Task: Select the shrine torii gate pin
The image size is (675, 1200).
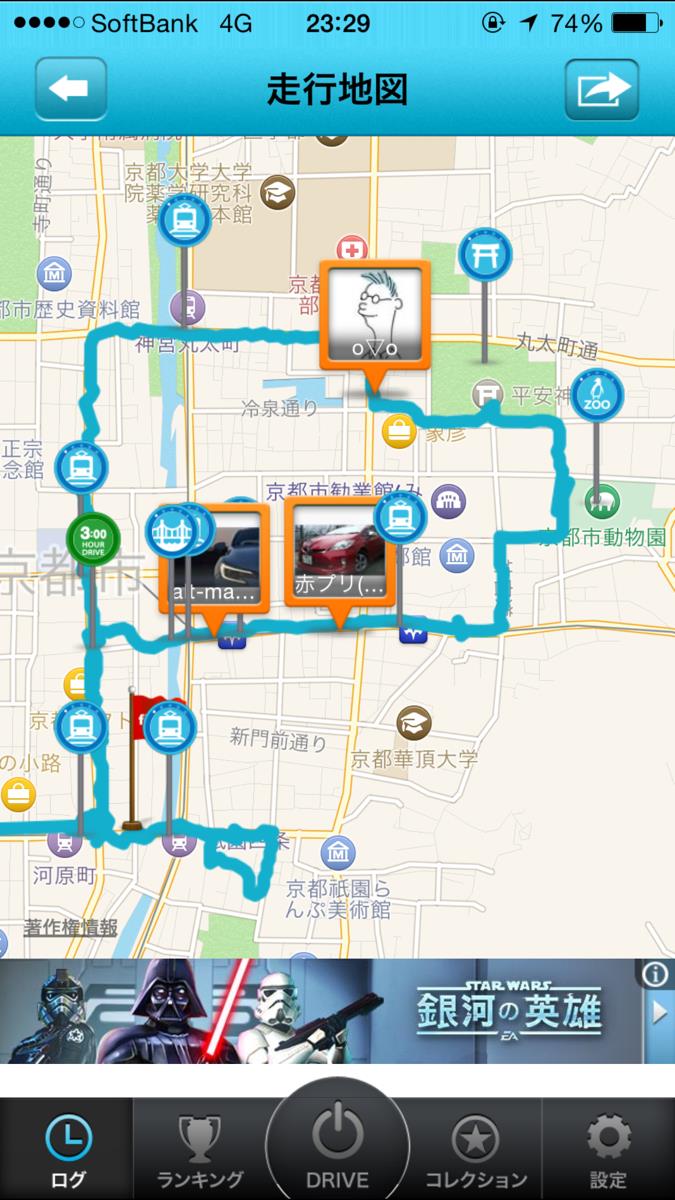Action: [x=485, y=256]
